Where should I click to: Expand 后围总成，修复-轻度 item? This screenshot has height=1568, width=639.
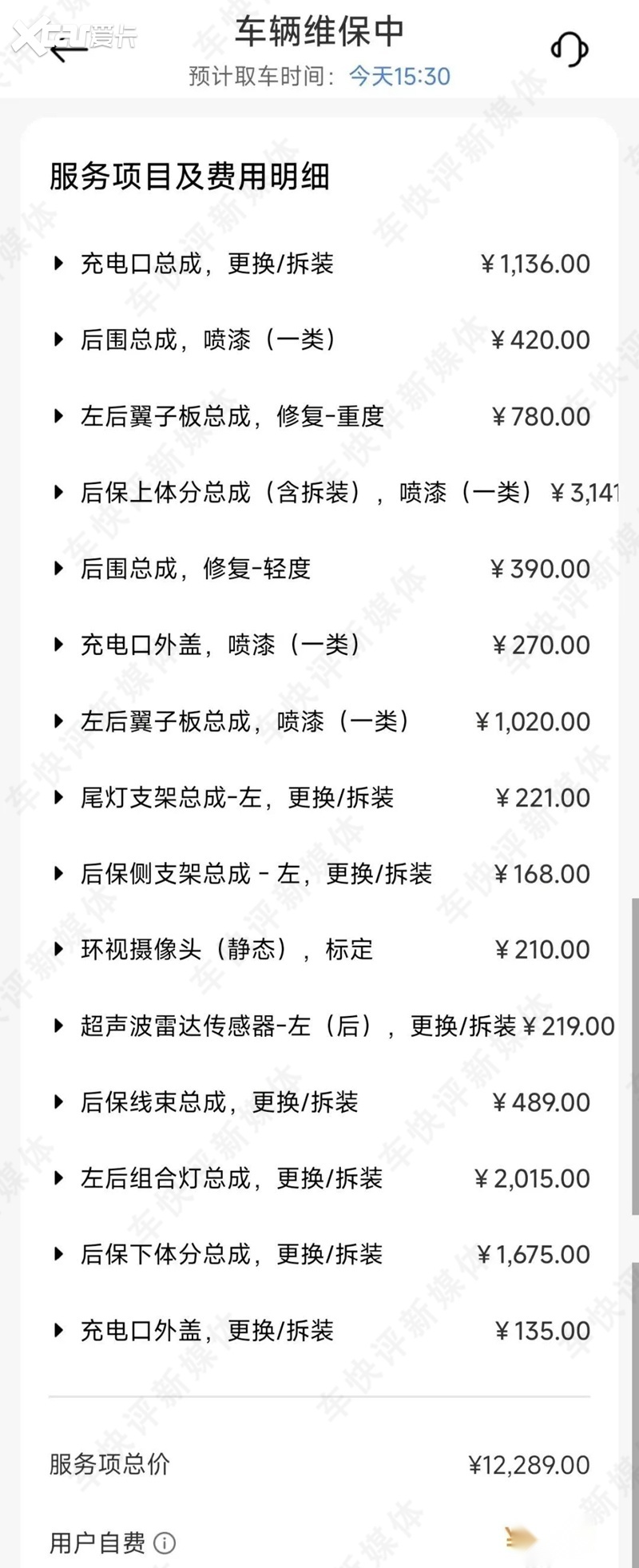pyautogui.click(x=58, y=569)
